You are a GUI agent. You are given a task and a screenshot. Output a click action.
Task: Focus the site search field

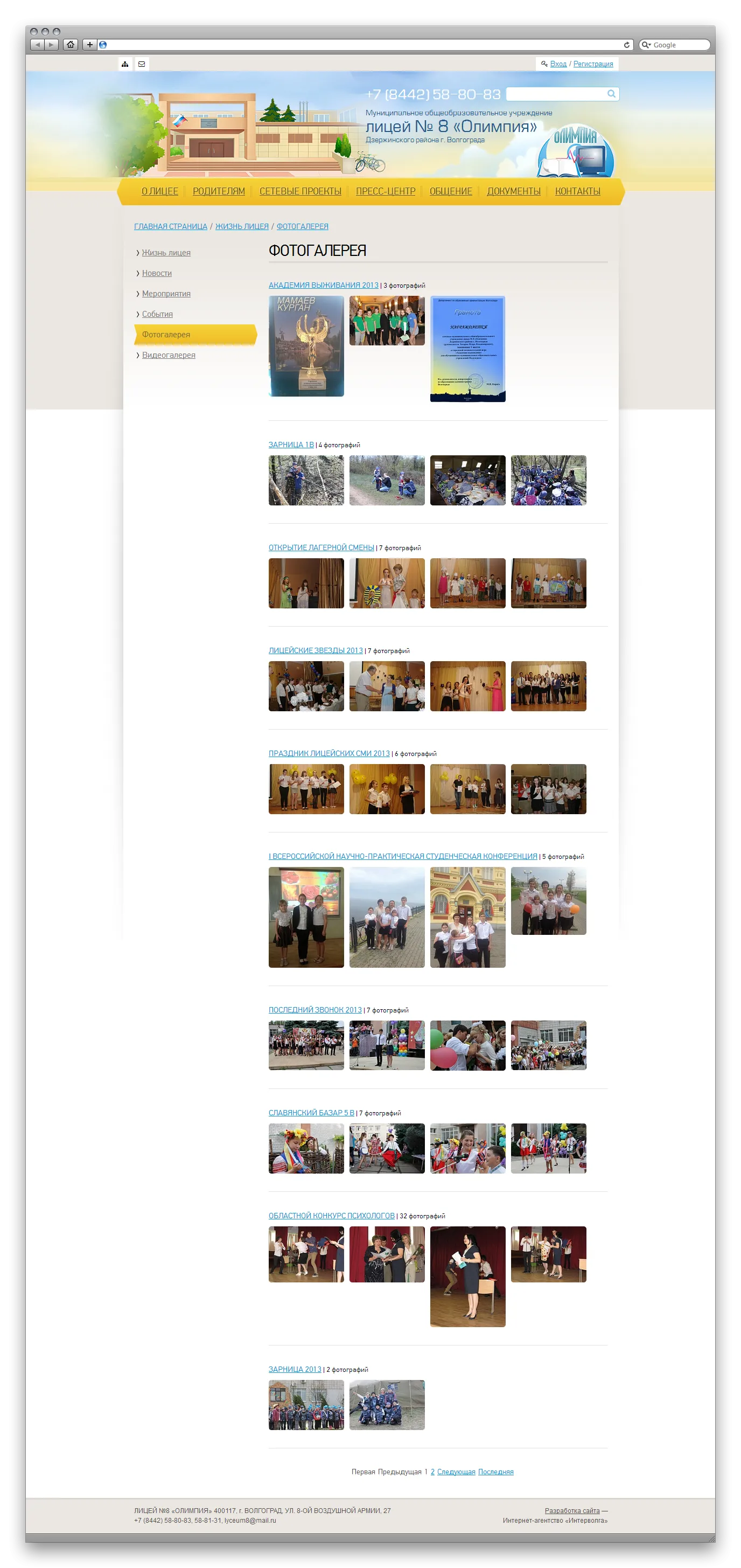(557, 94)
